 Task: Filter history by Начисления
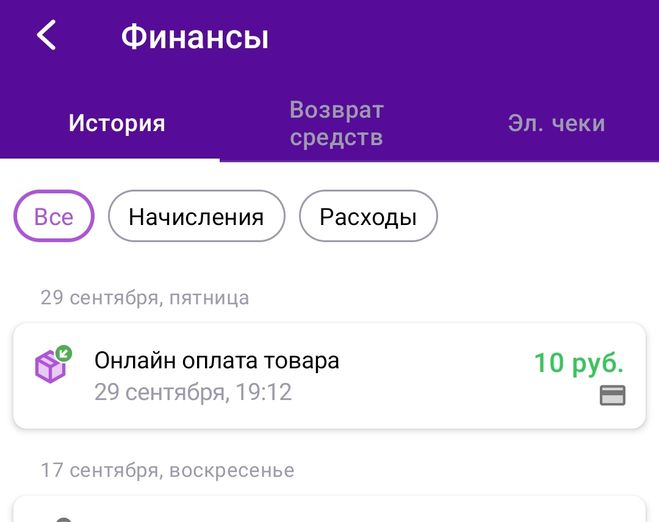[196, 216]
